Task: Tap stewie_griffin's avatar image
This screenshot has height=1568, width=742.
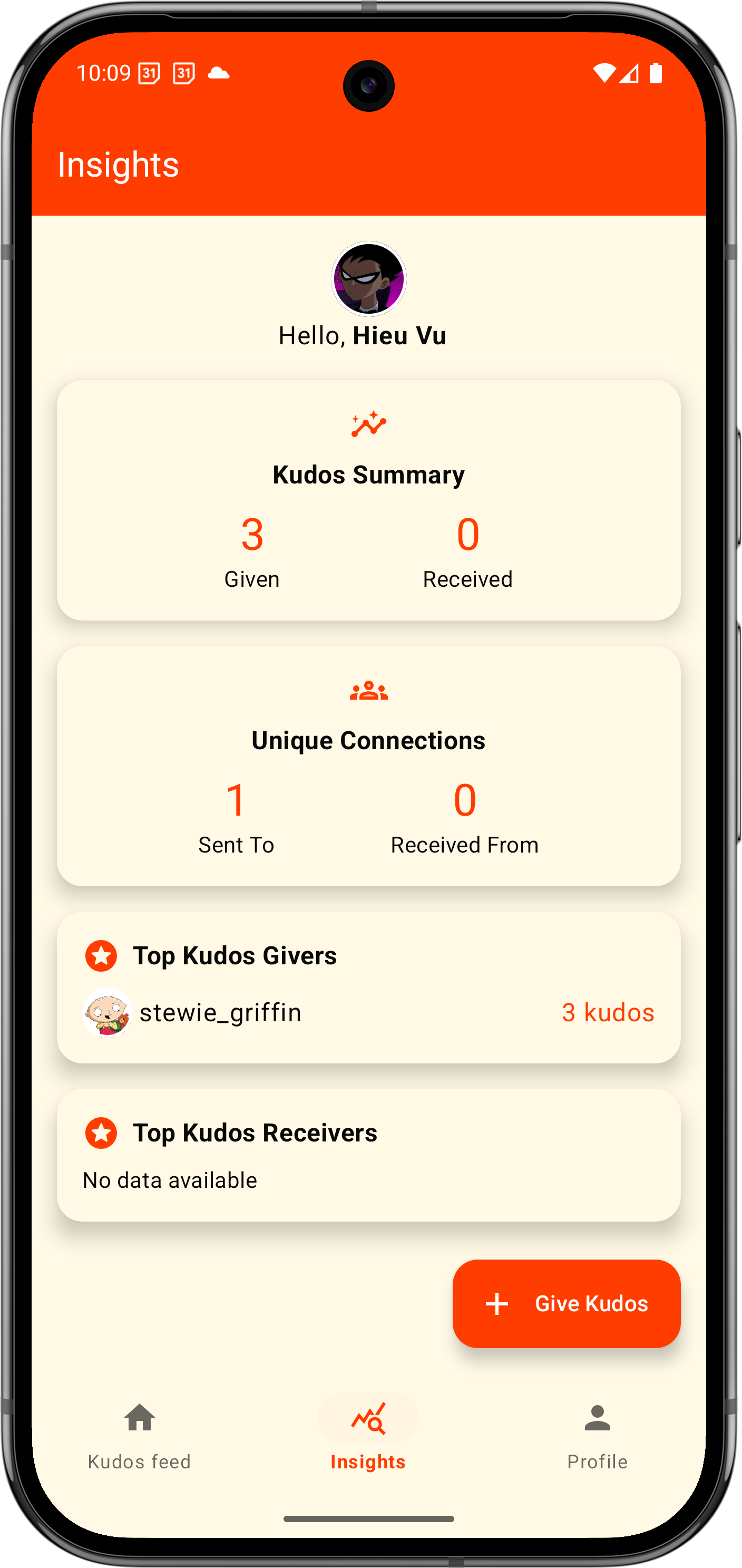Action: 108,1012
